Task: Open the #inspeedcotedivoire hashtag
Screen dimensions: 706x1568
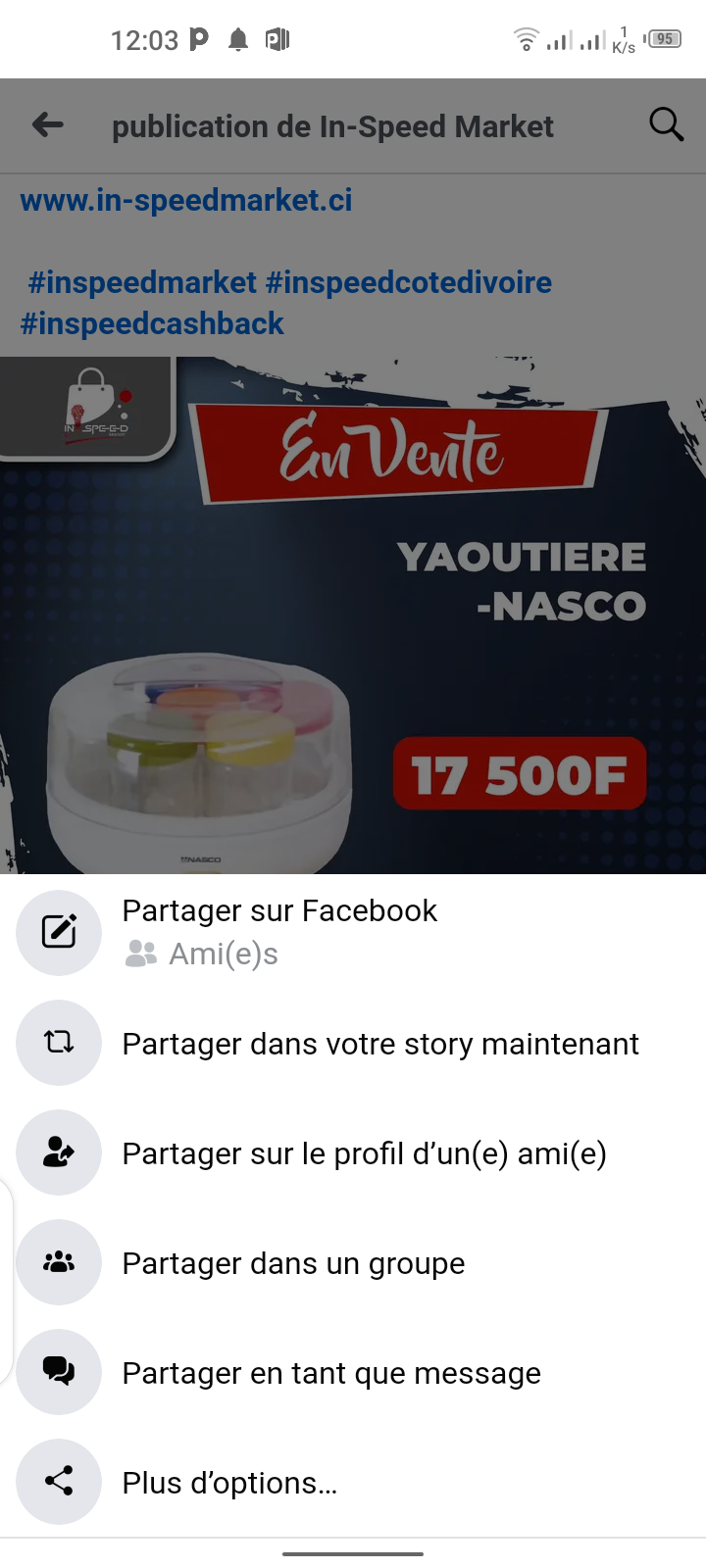Action: (x=409, y=283)
